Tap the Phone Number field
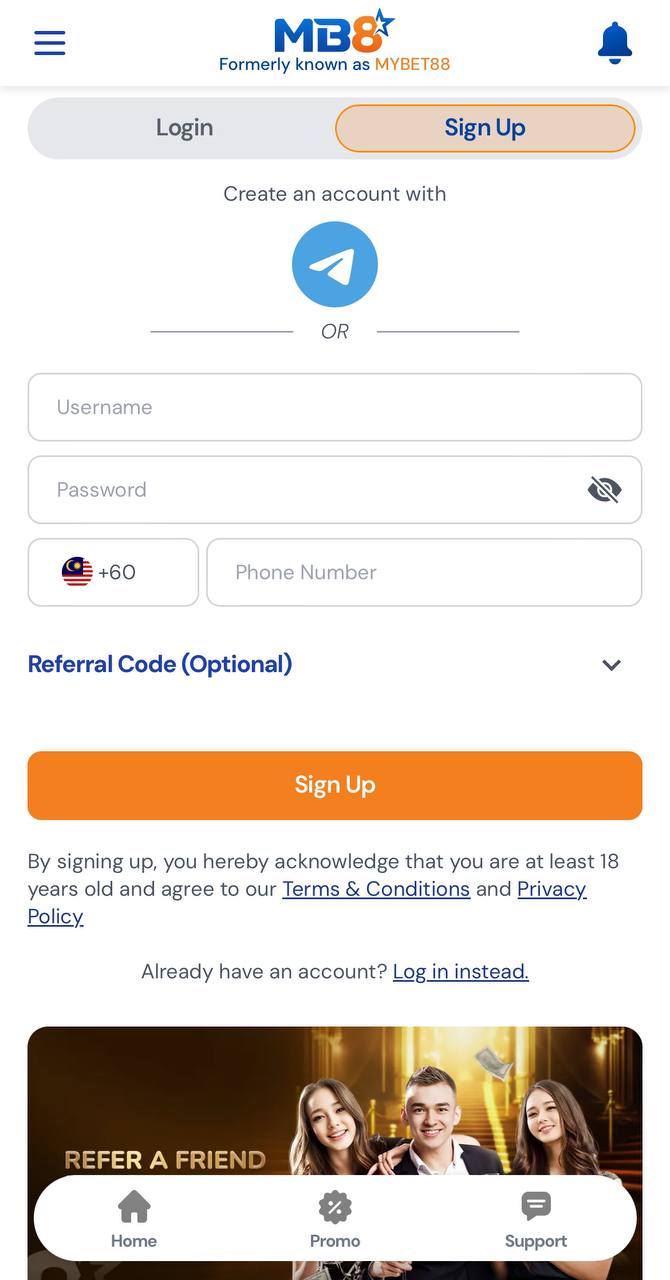Image resolution: width=670 pixels, height=1280 pixels. [424, 572]
